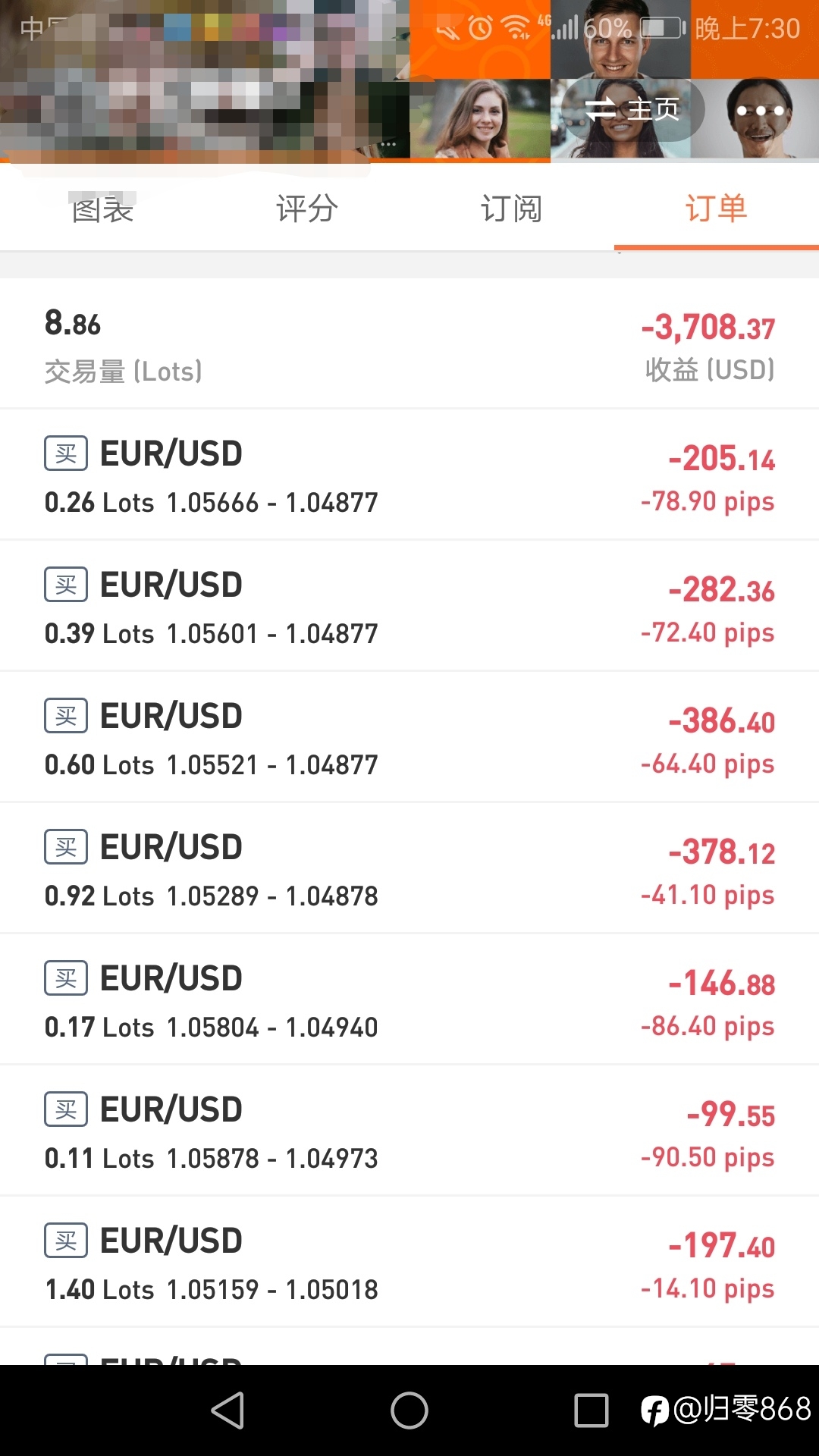The image size is (819, 1456).
Task: Open the 0.11 Lots EUR/USD order
Action: pyautogui.click(x=409, y=1131)
